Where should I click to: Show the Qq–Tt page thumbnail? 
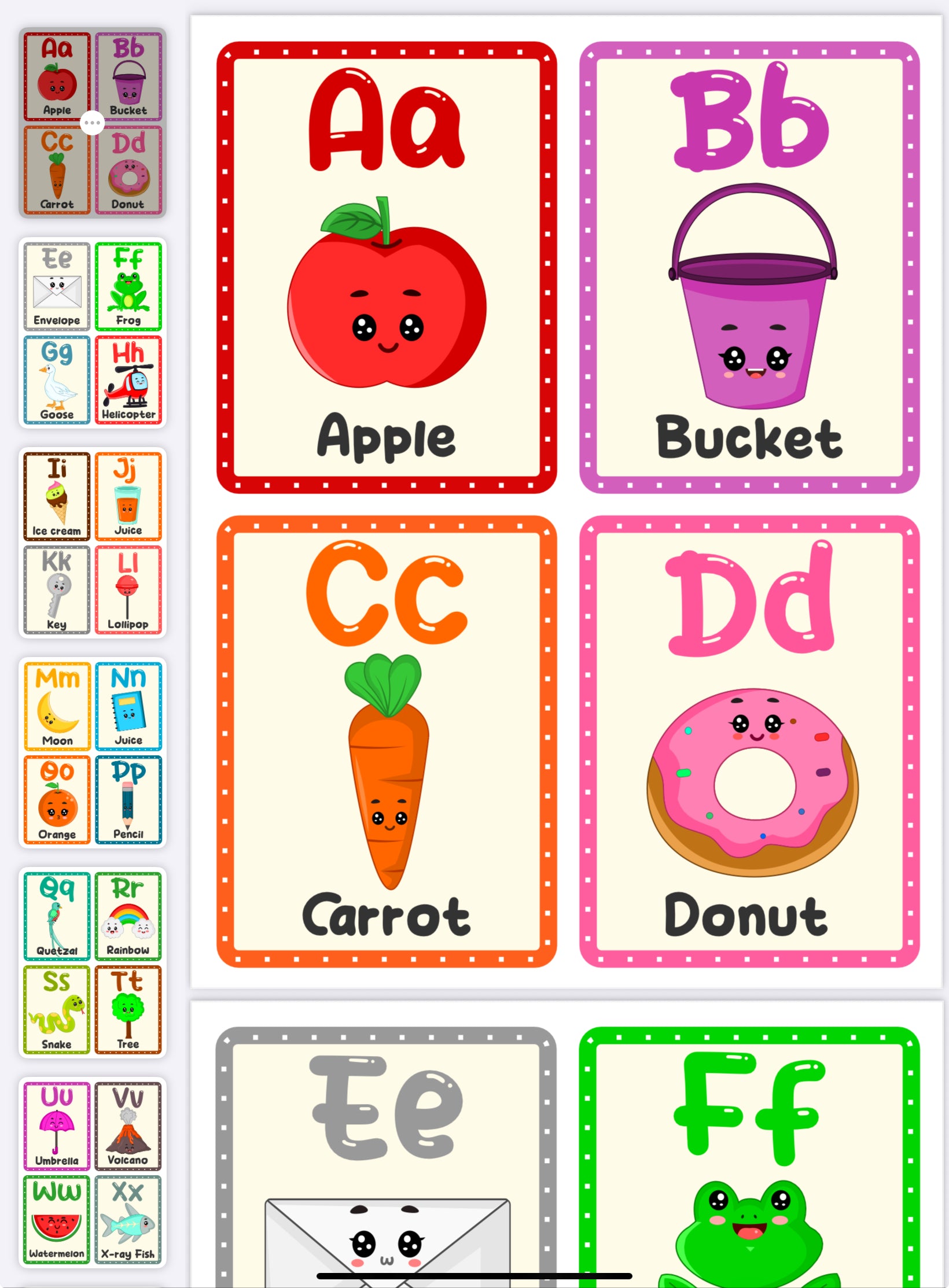tap(93, 963)
